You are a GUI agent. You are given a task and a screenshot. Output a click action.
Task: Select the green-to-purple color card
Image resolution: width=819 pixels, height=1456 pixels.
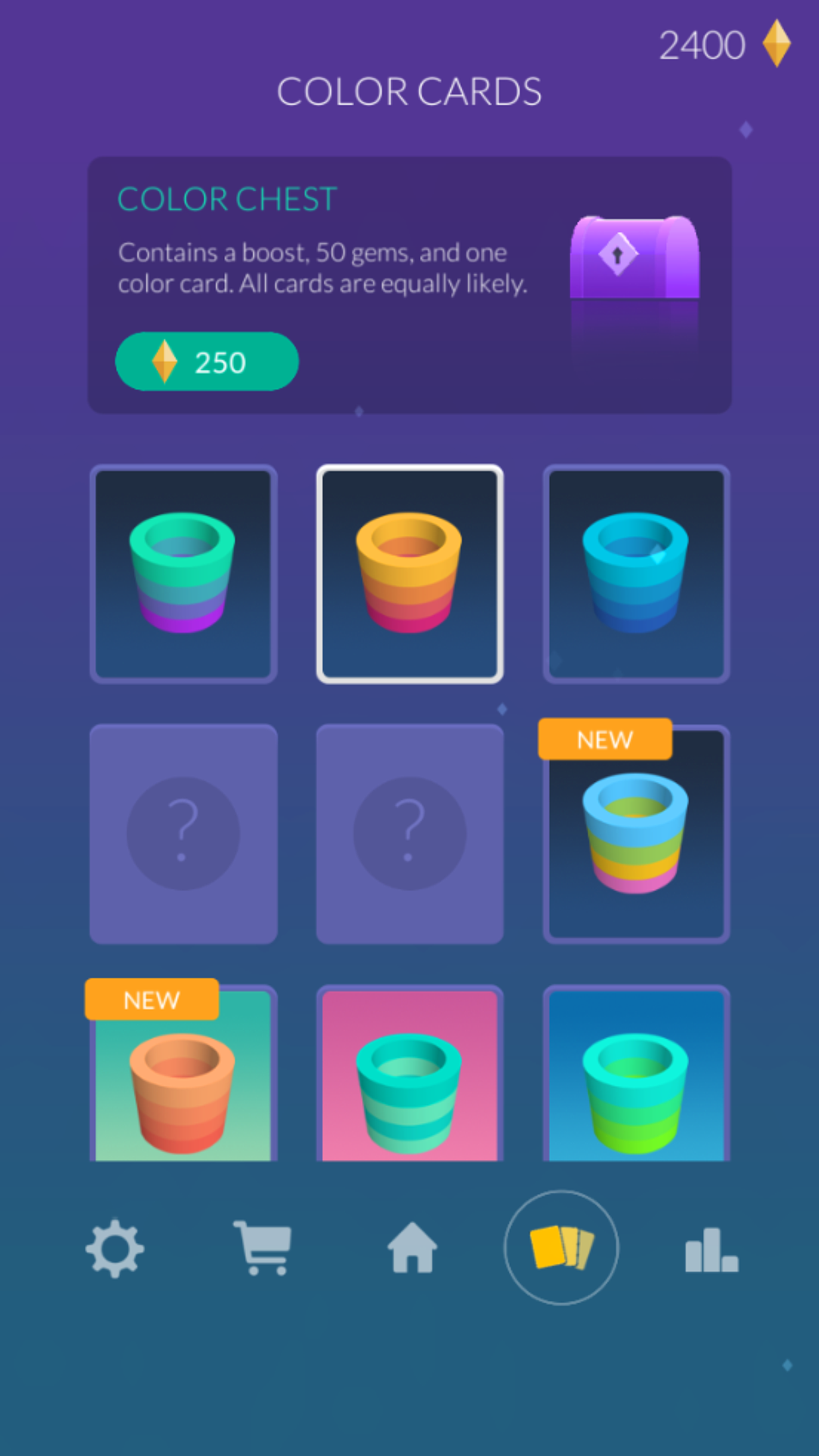point(183,574)
